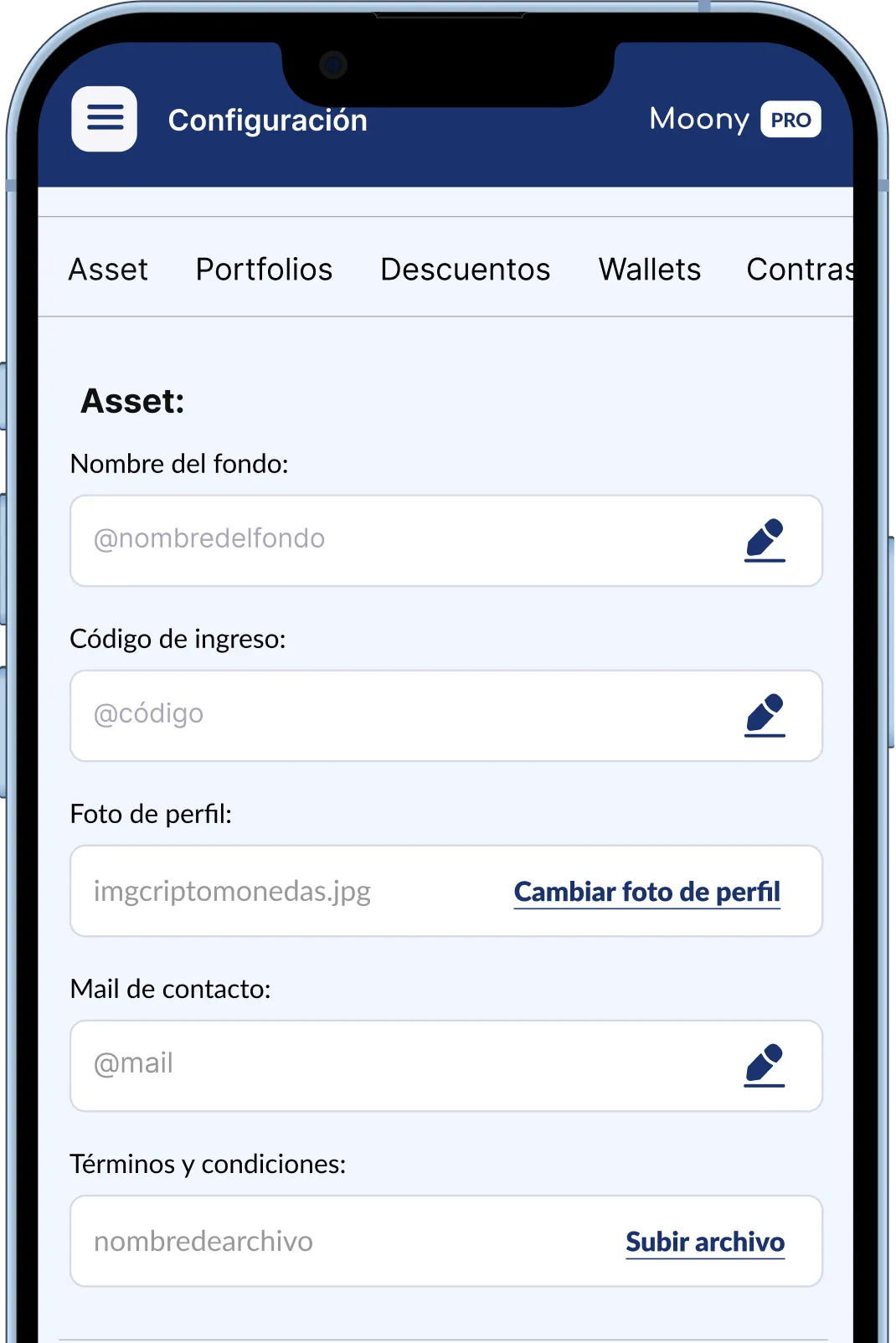The height and width of the screenshot is (1343, 896).
Task: Click the pencil edit icon for Código de ingreso
Action: [x=766, y=716]
